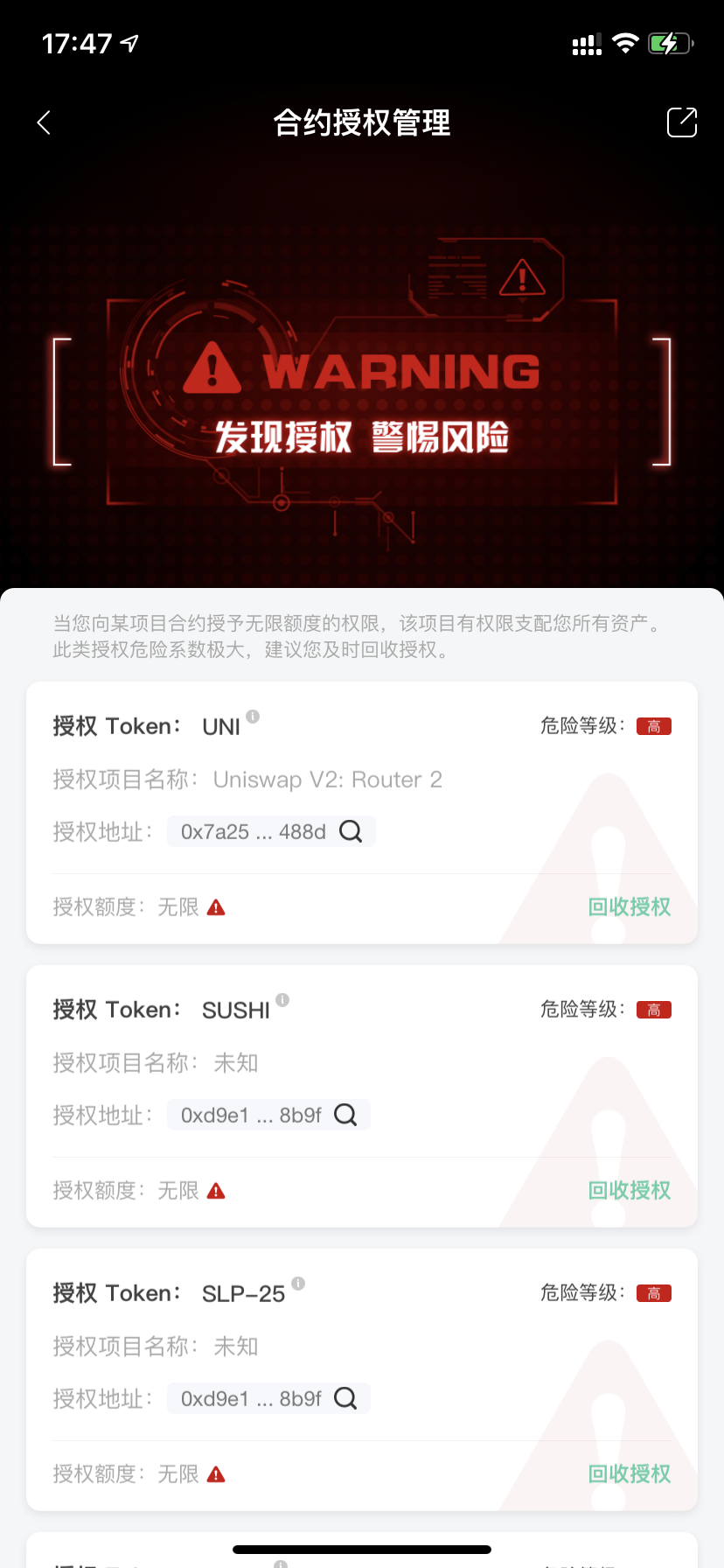The height and width of the screenshot is (1568, 724).
Task: Revoke the SUSHI token authorization
Action: [x=629, y=1190]
